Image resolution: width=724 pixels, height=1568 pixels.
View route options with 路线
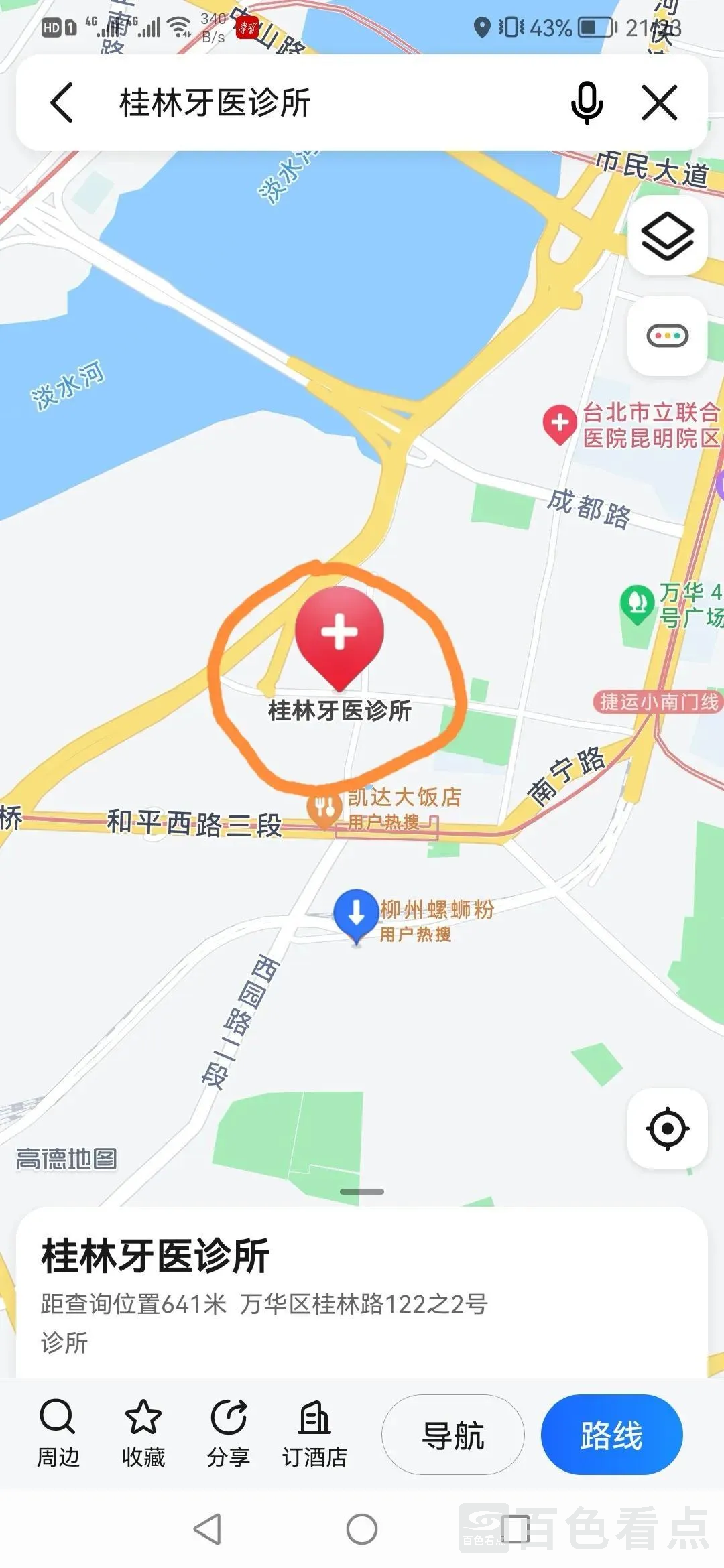611,1435
